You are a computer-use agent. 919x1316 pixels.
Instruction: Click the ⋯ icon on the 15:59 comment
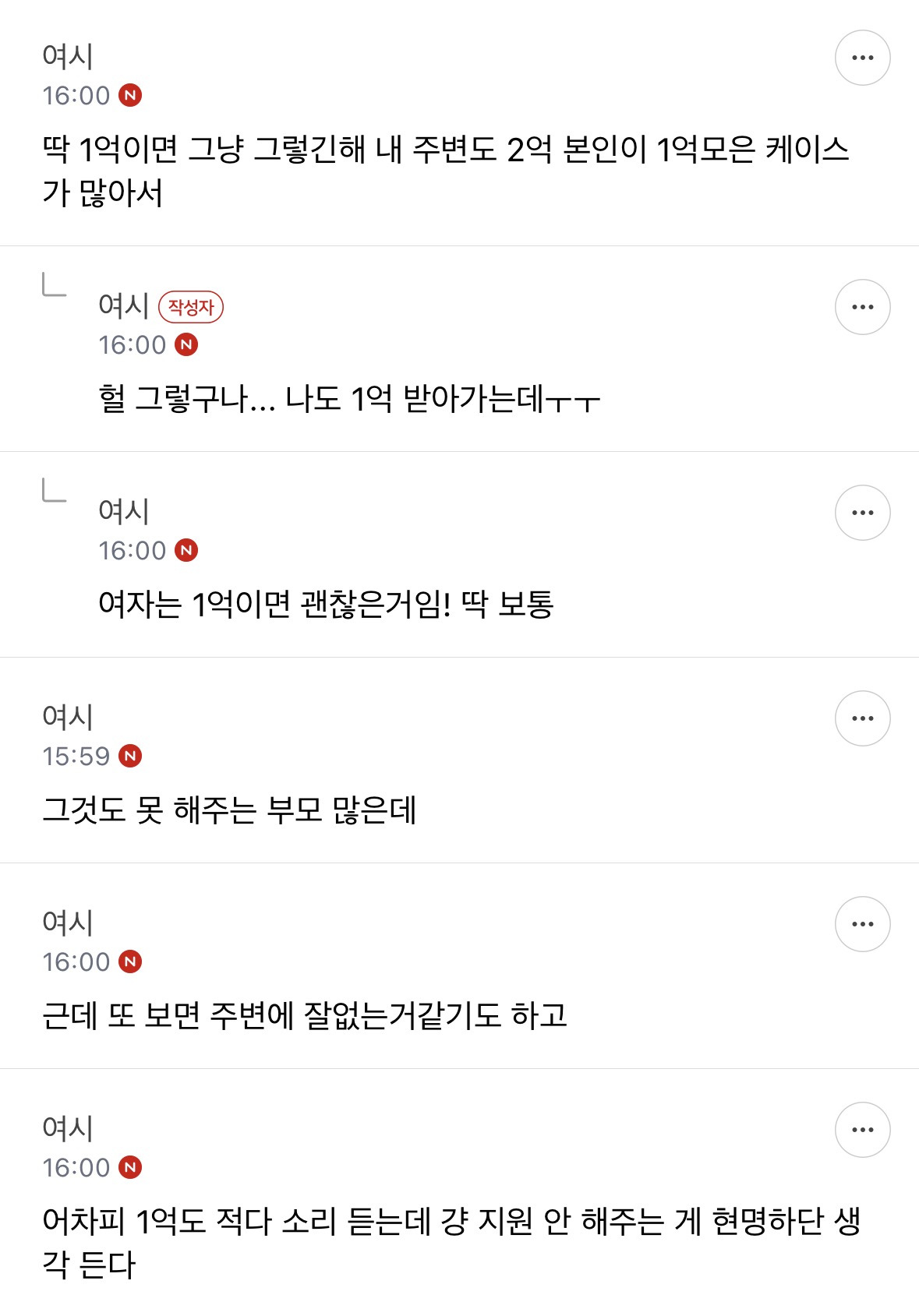tap(862, 718)
